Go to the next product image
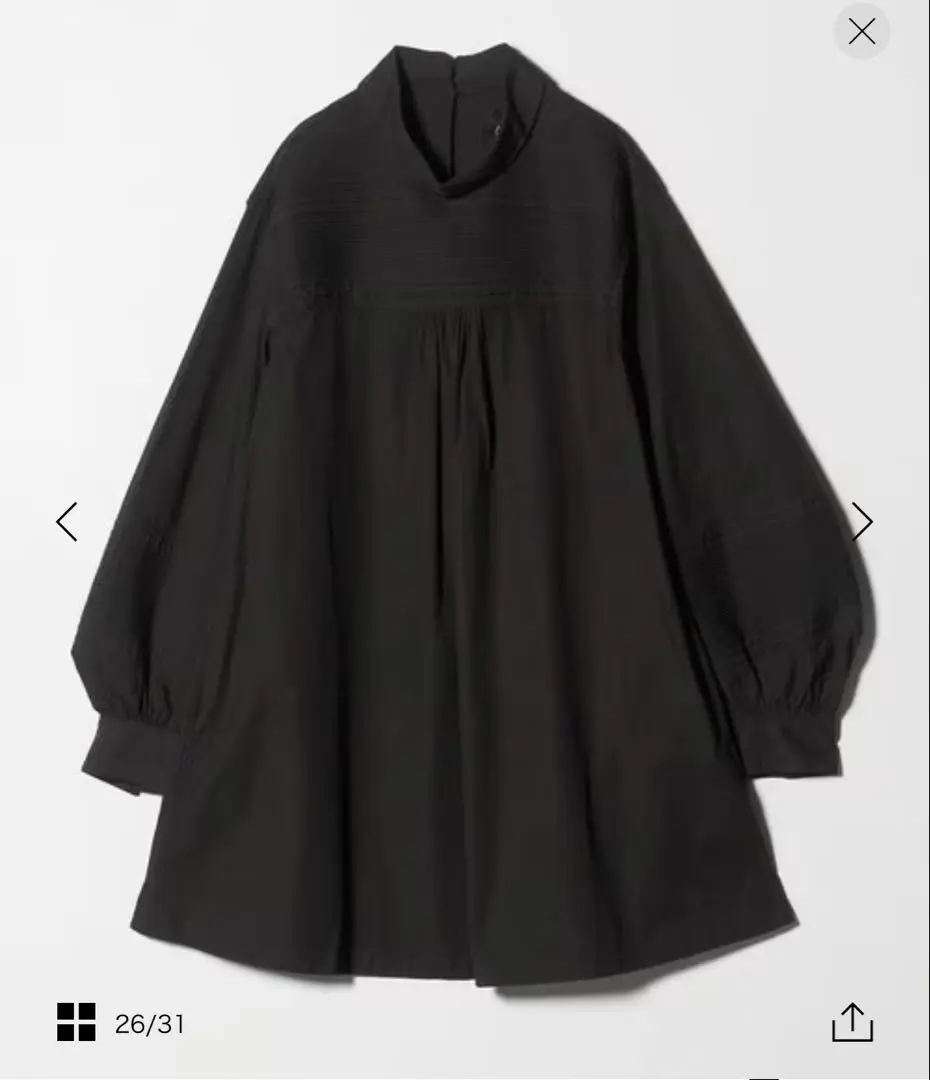930x1080 pixels. coord(861,521)
